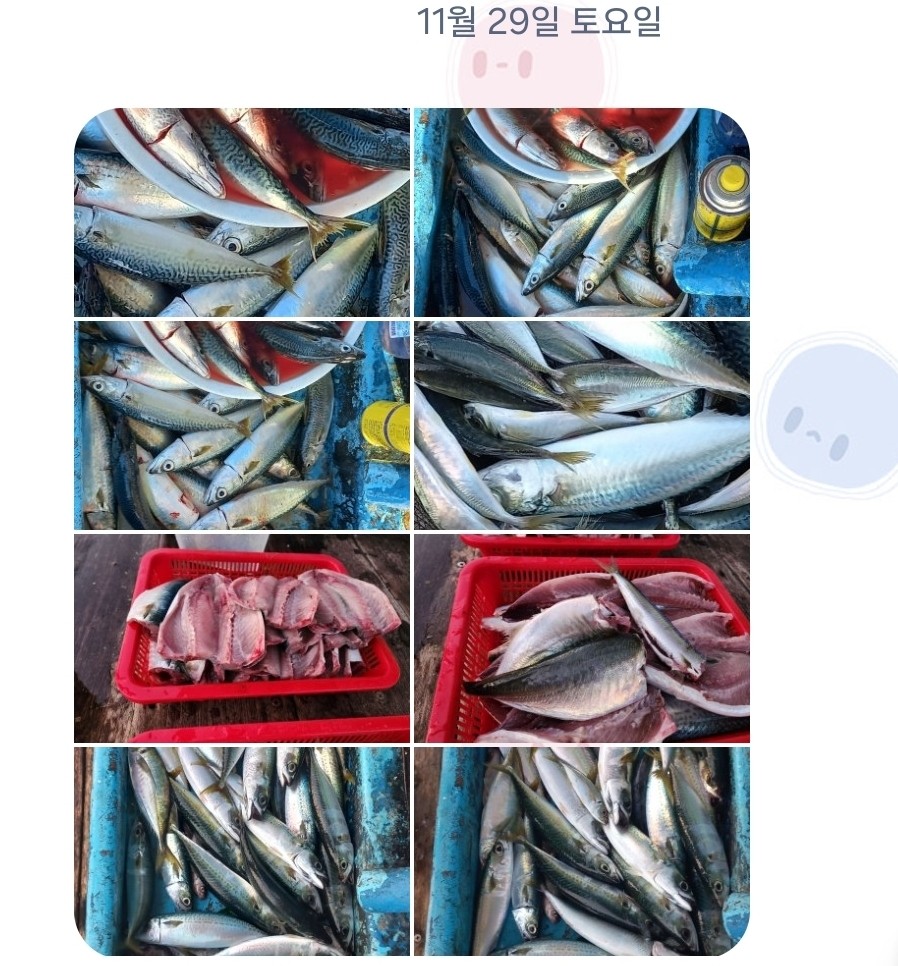View the photo of a whole fish on fillets
898x966 pixels.
(581, 638)
